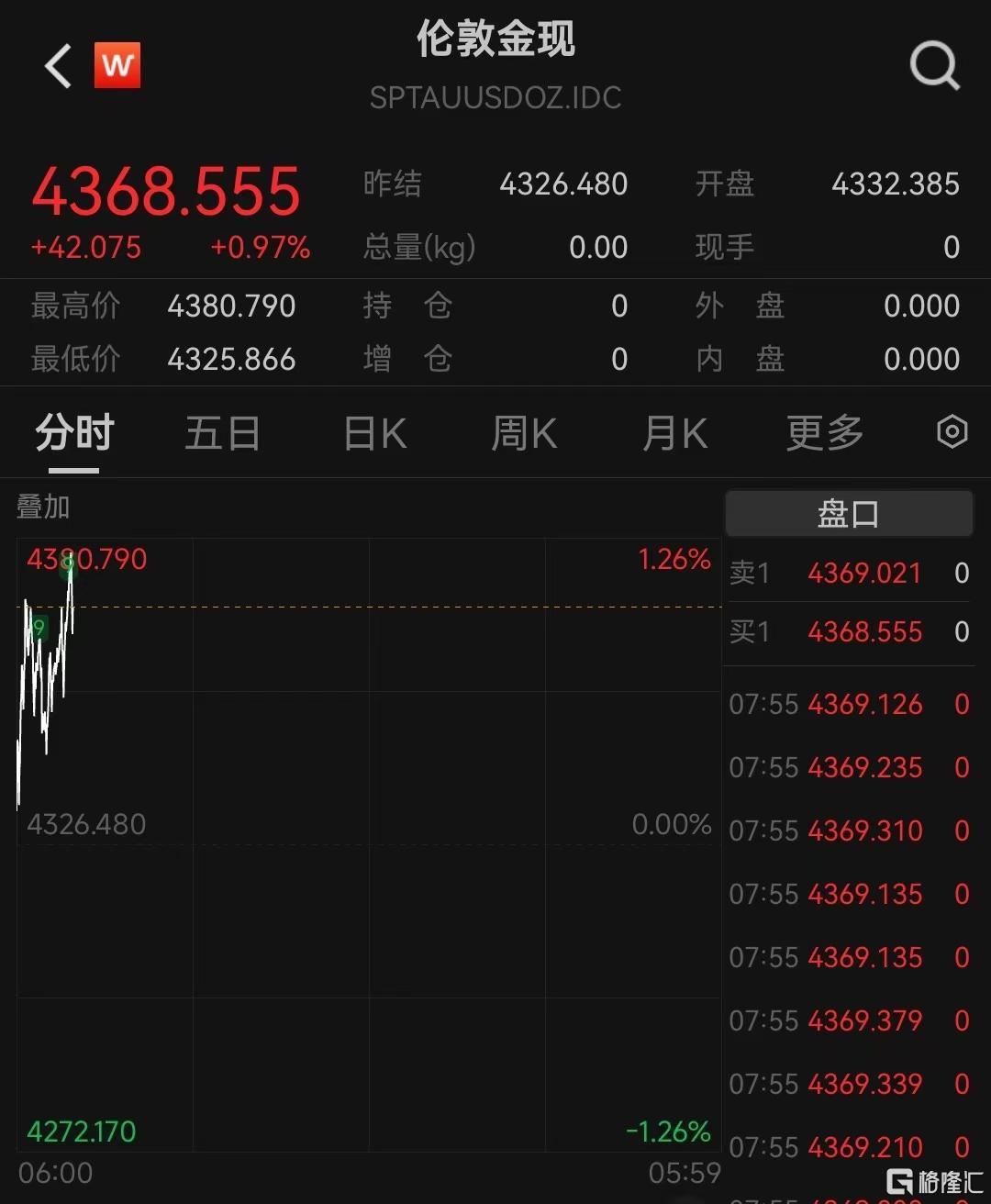Viewport: 991px width, 1204px height.
Task: View the 月K chart tab
Action: click(674, 433)
